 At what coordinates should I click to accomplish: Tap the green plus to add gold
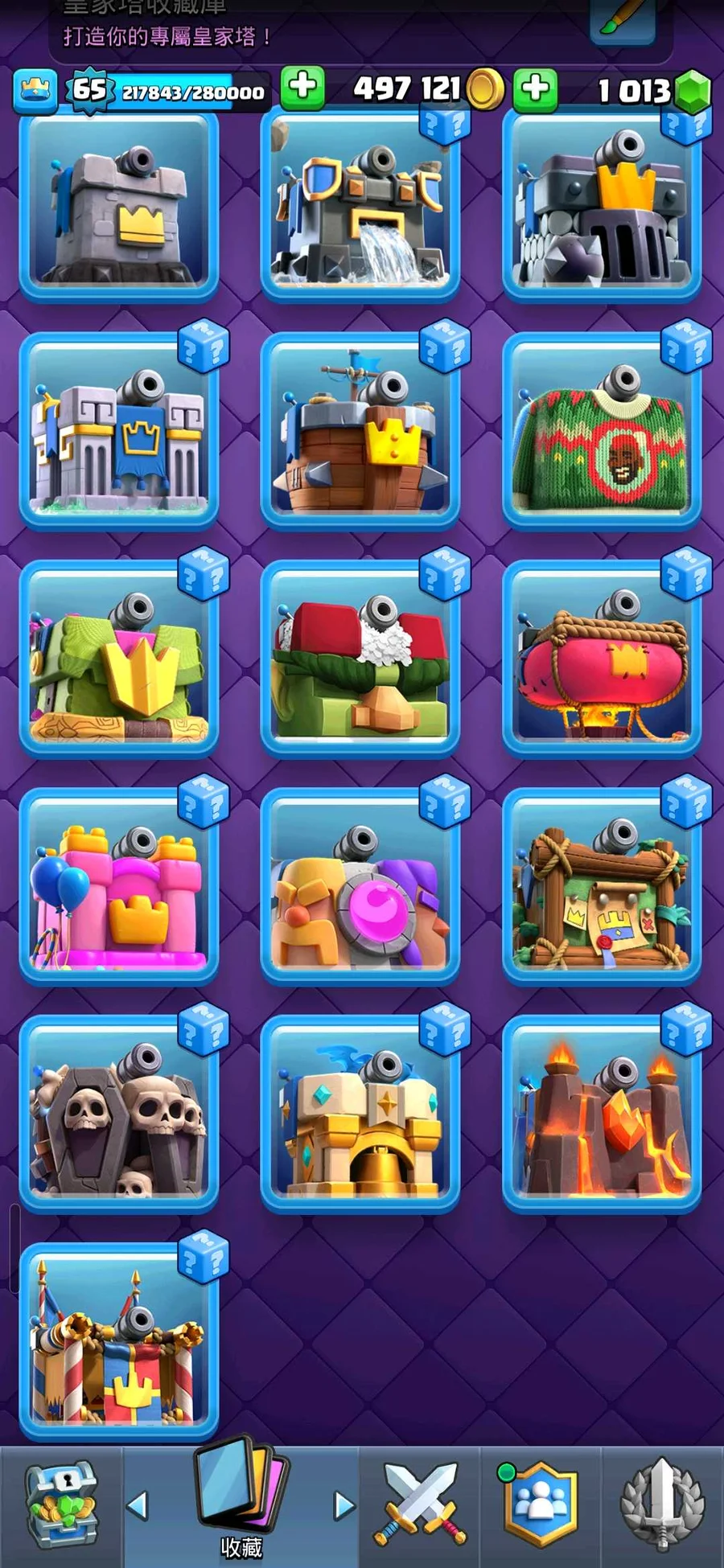302,87
